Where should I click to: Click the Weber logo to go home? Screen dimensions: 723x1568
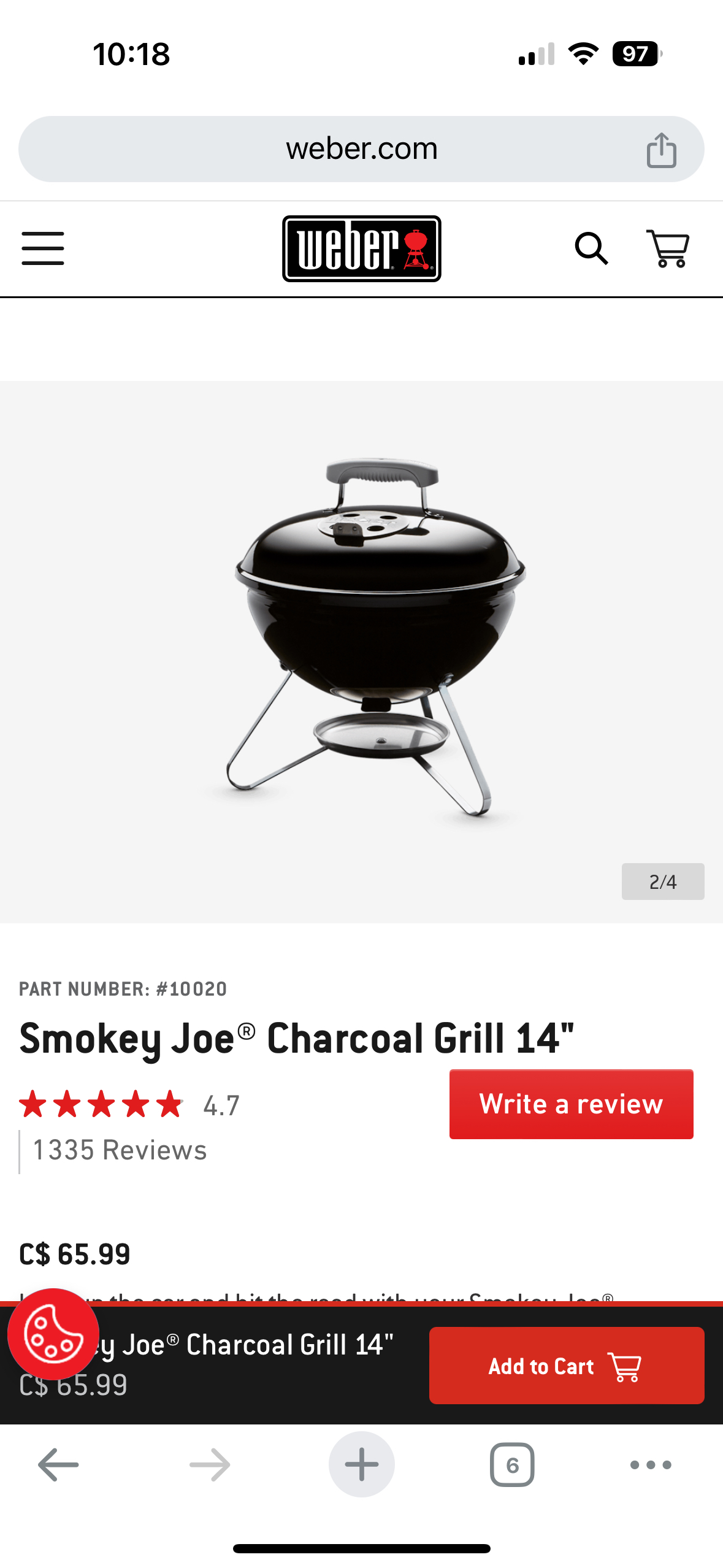coord(361,248)
